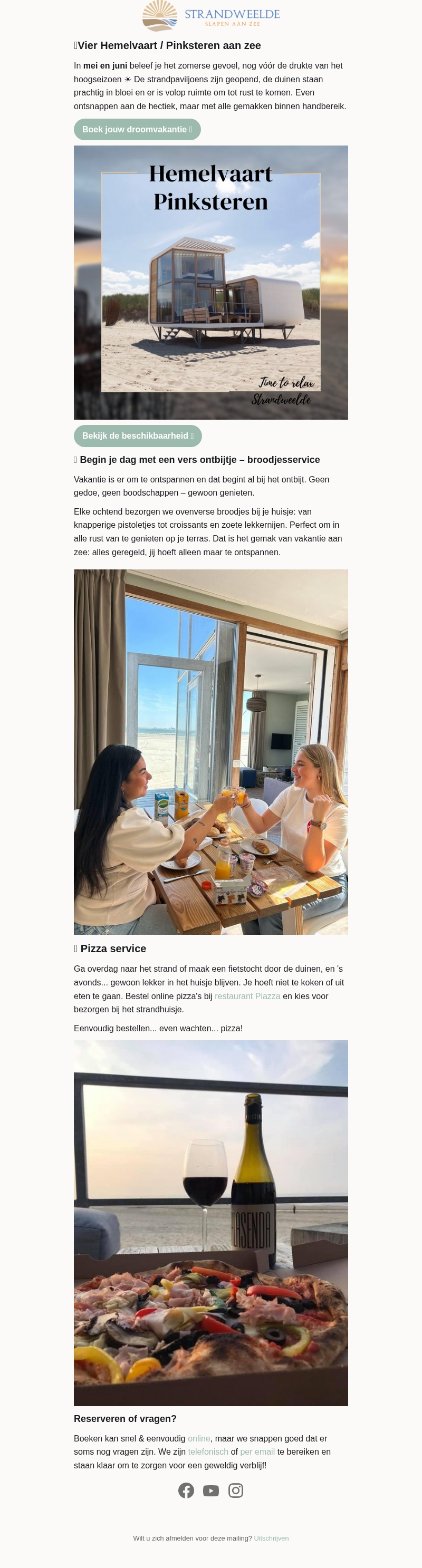Open the YouTube channel icon

tap(210, 1490)
